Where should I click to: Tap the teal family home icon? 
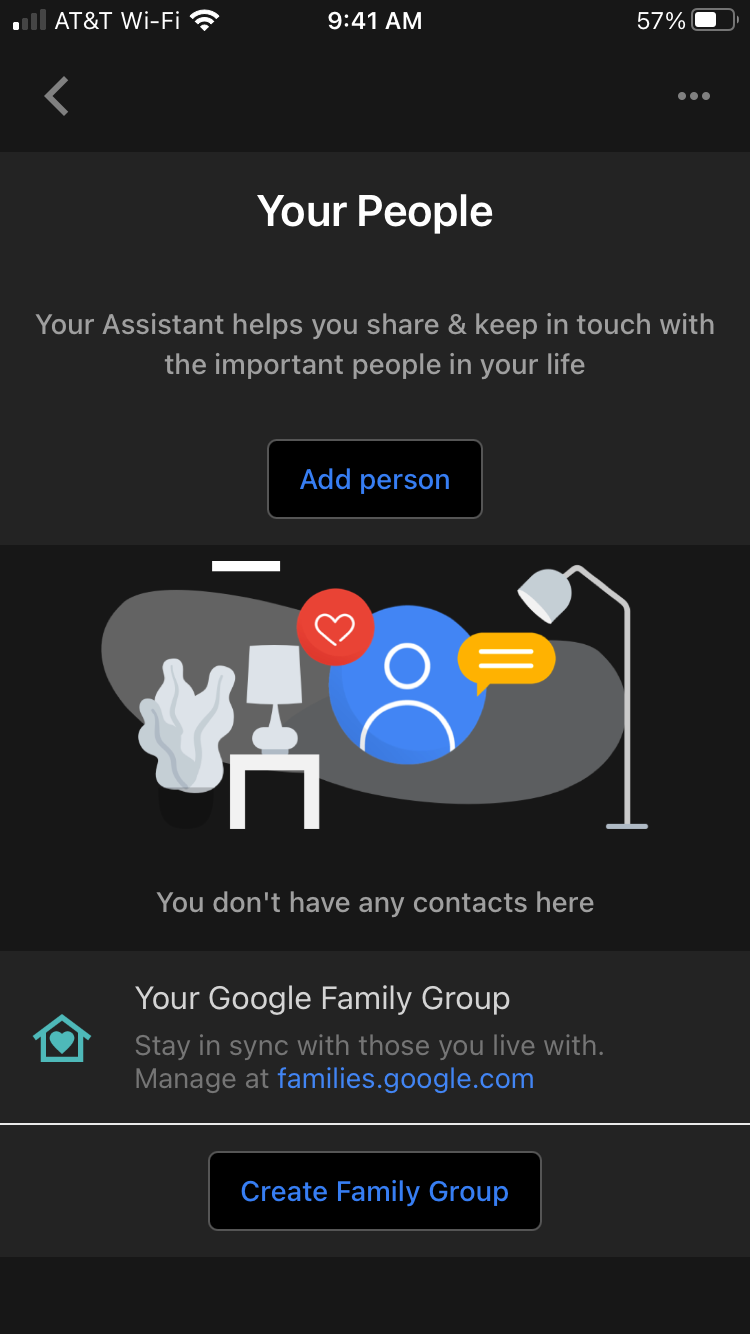[62, 1040]
